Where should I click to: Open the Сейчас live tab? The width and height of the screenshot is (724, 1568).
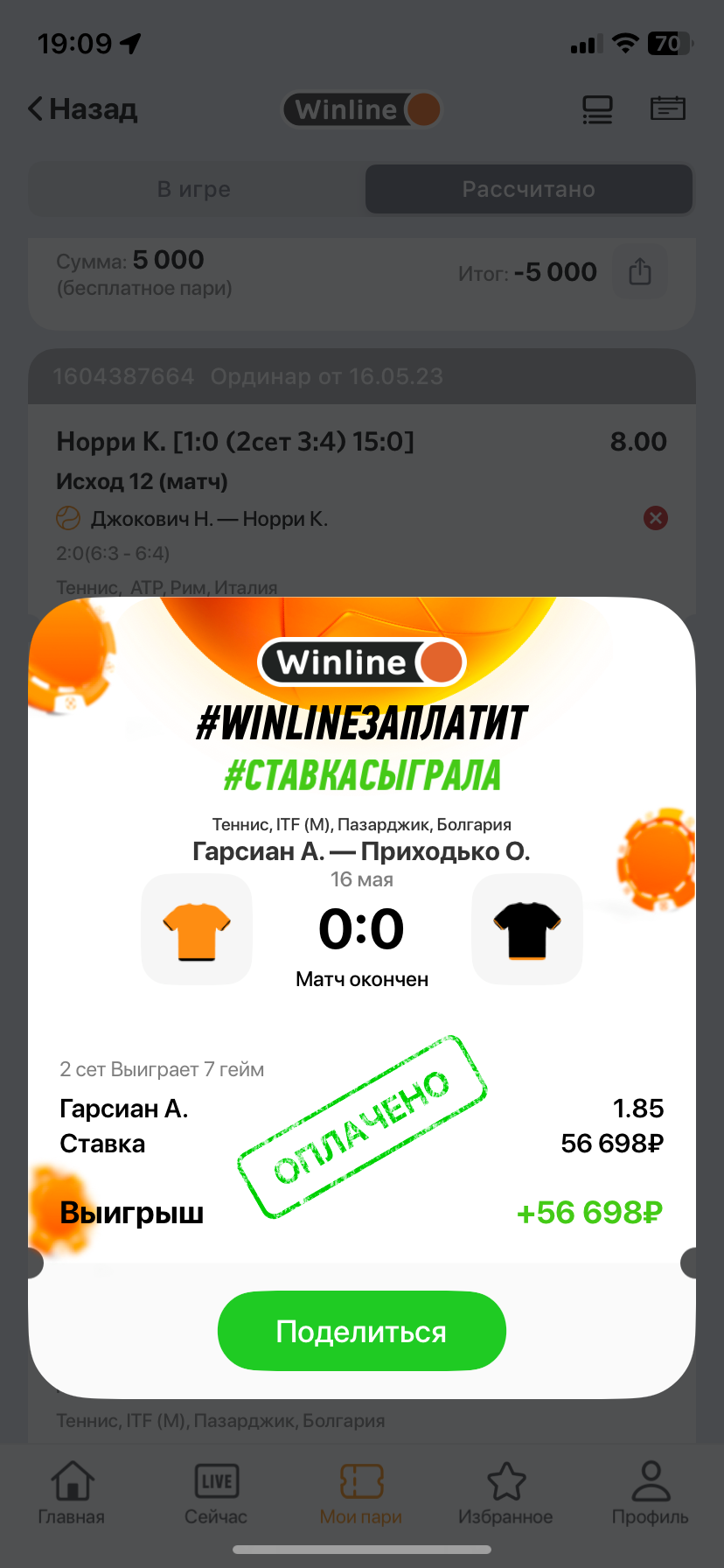click(x=216, y=1493)
